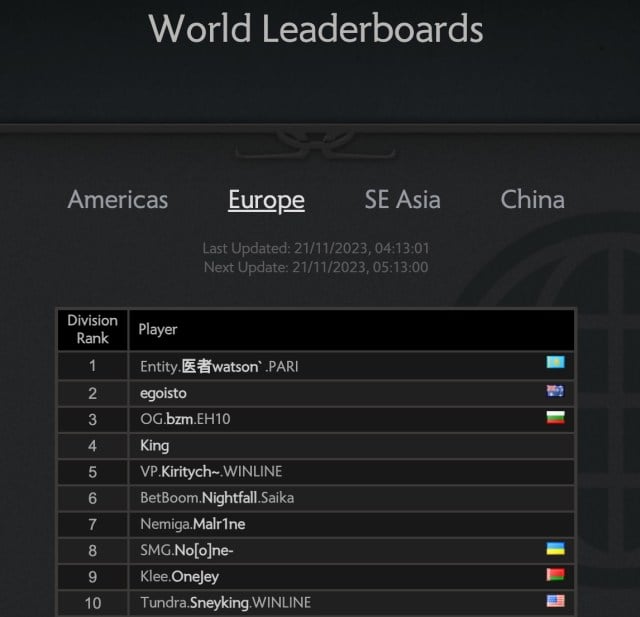The image size is (640, 617).
Task: Open the SE Asia leaderboard
Action: [x=402, y=199]
